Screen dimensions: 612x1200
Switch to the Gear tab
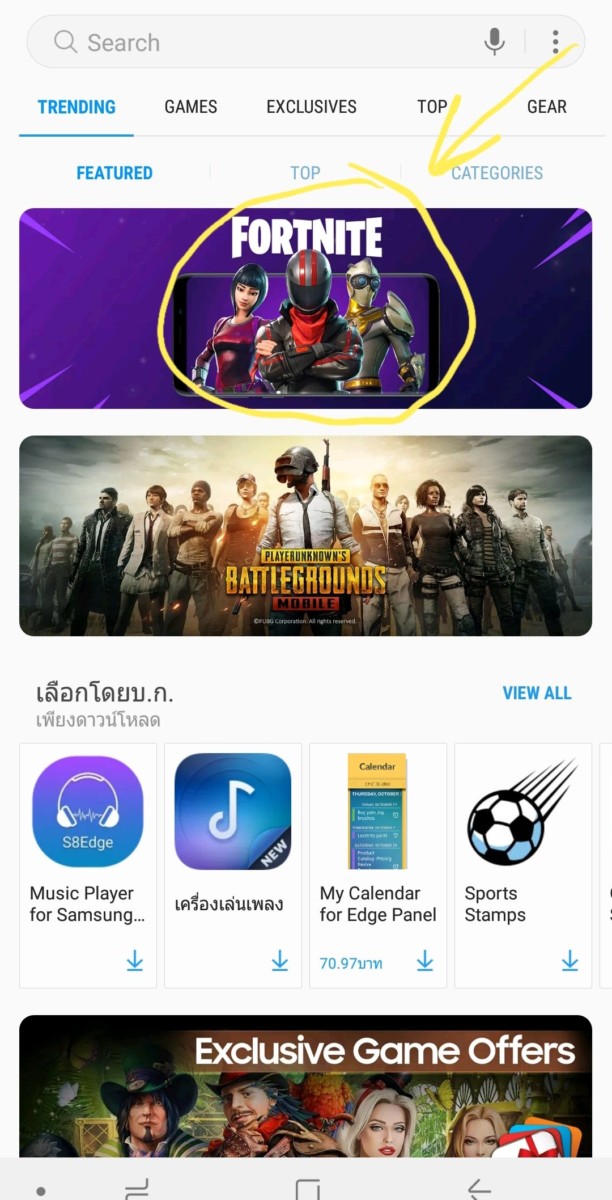click(x=547, y=107)
